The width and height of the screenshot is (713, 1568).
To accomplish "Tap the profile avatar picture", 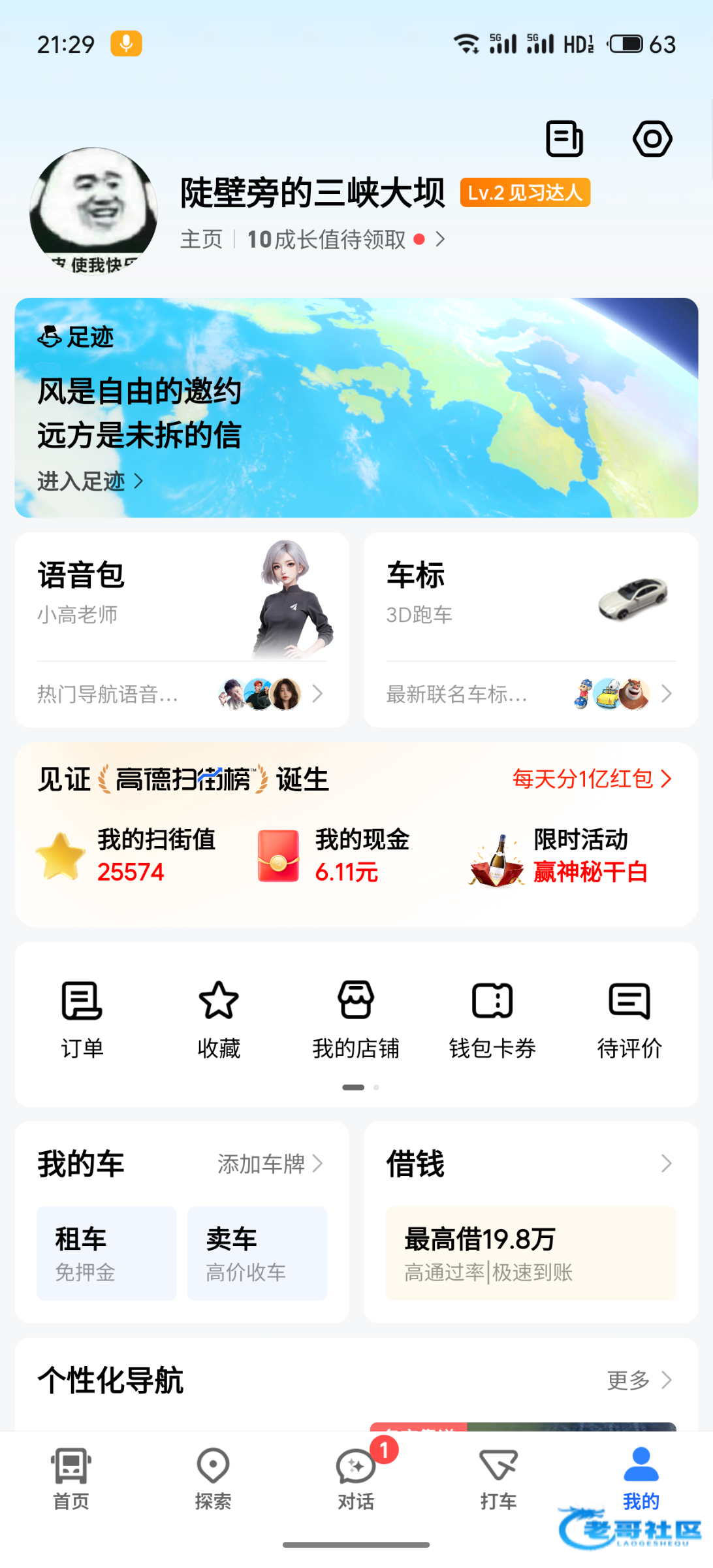I will (x=93, y=211).
